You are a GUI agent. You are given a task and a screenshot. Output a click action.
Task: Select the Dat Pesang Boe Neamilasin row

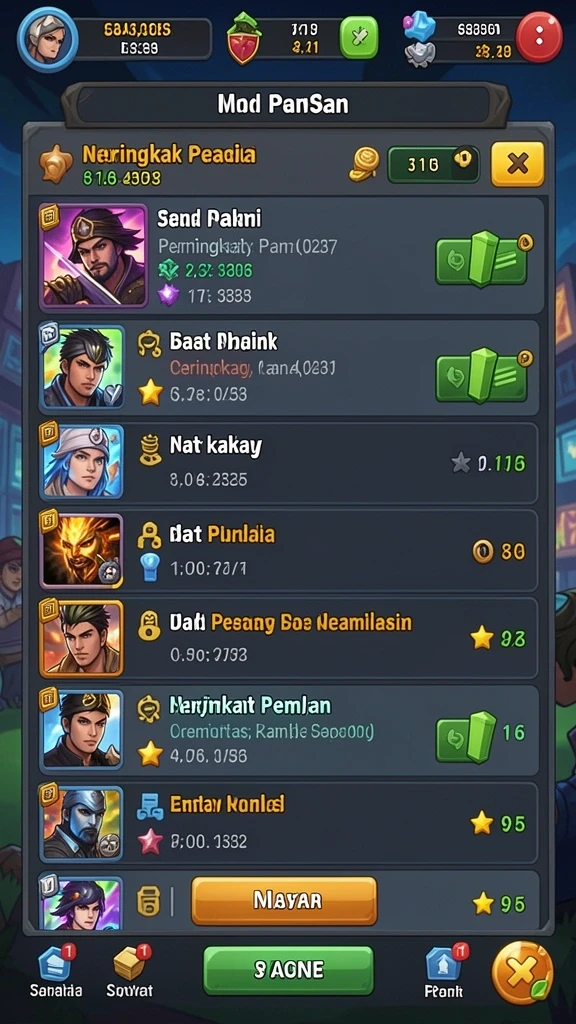288,638
